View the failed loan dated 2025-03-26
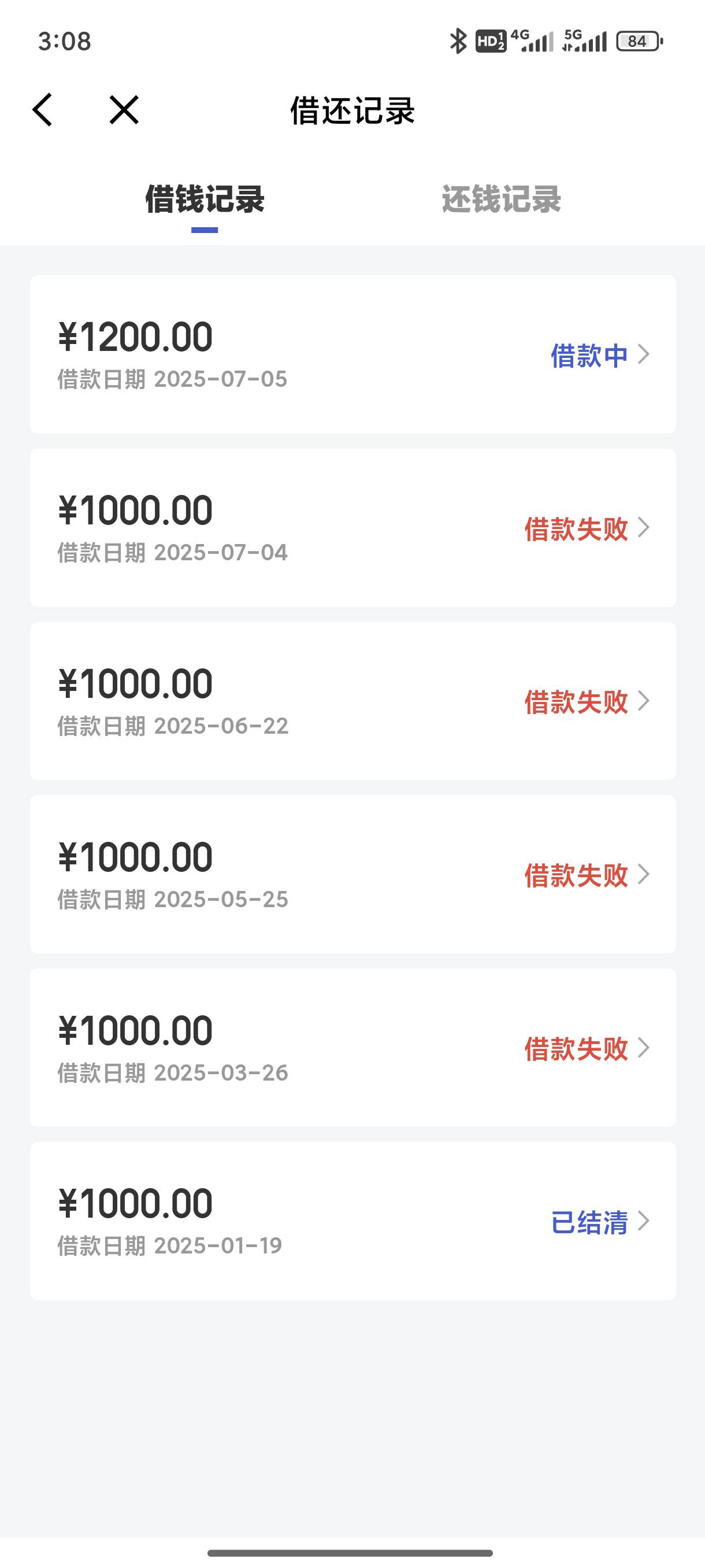 pyautogui.click(x=353, y=1048)
